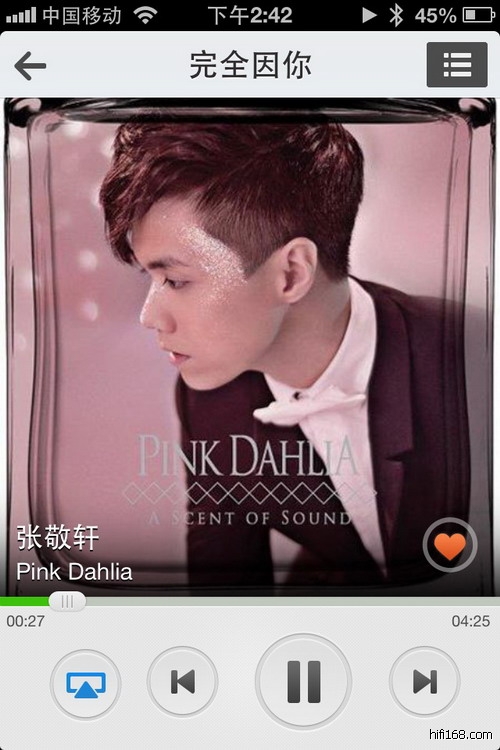500x750 pixels.
Task: Open the AirPlay output options
Action: (x=86, y=684)
